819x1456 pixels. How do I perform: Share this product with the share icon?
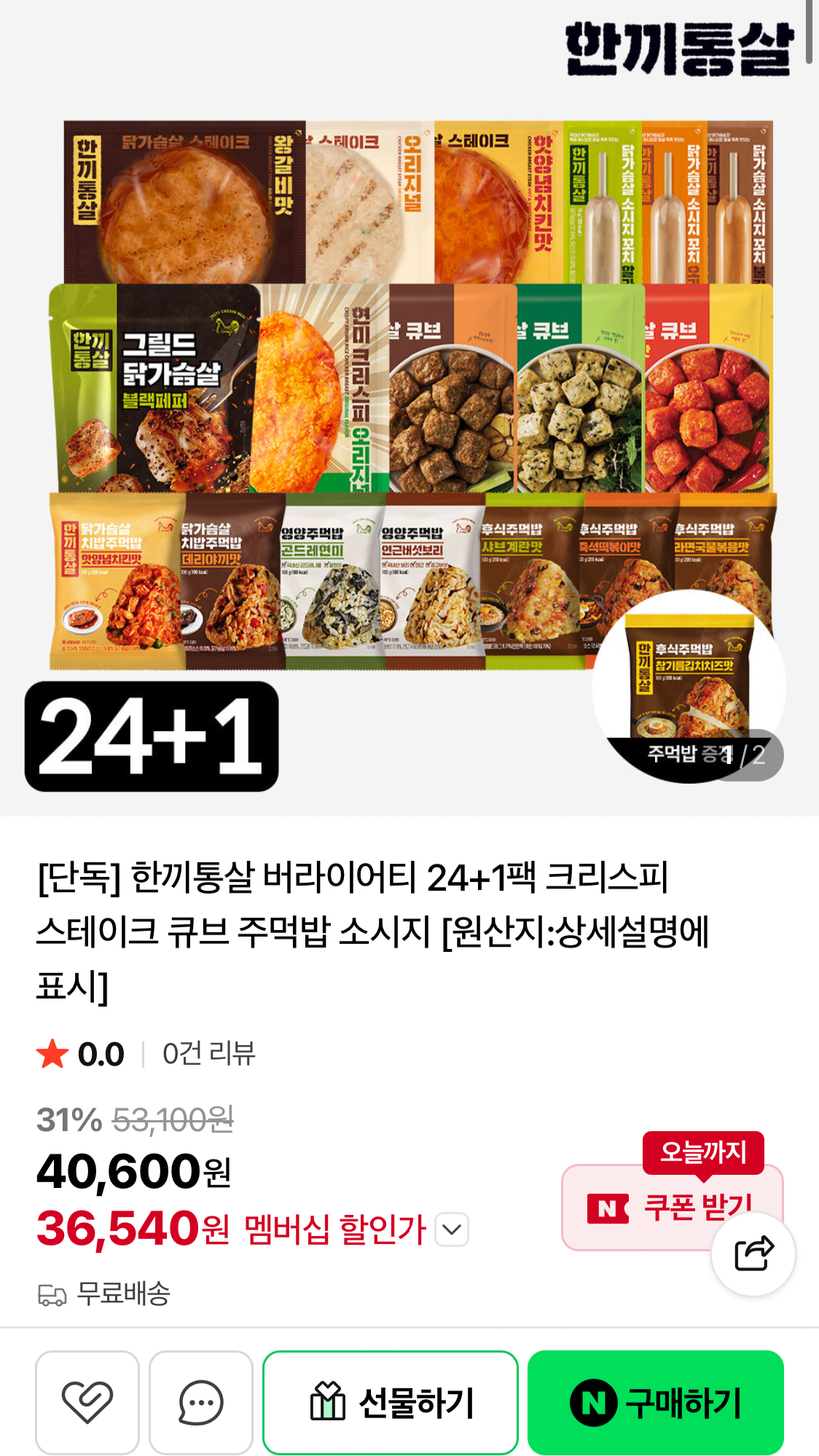point(753,1254)
